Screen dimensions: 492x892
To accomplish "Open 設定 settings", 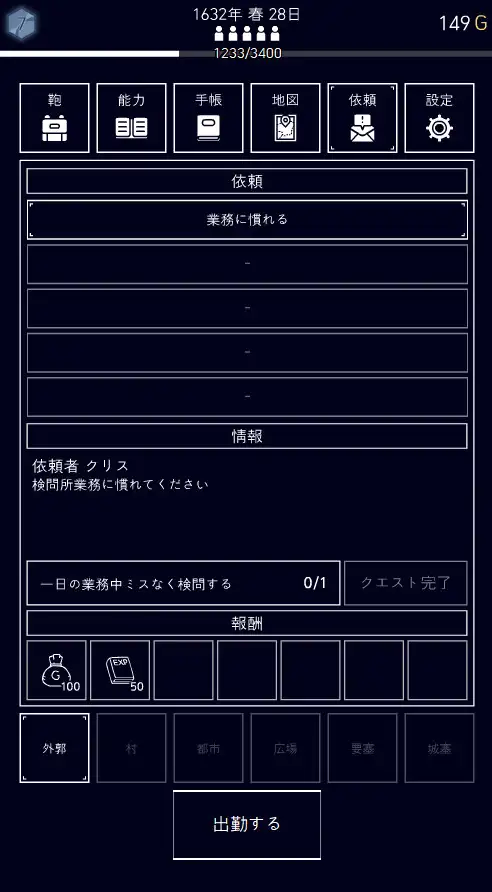I will [x=439, y=118].
